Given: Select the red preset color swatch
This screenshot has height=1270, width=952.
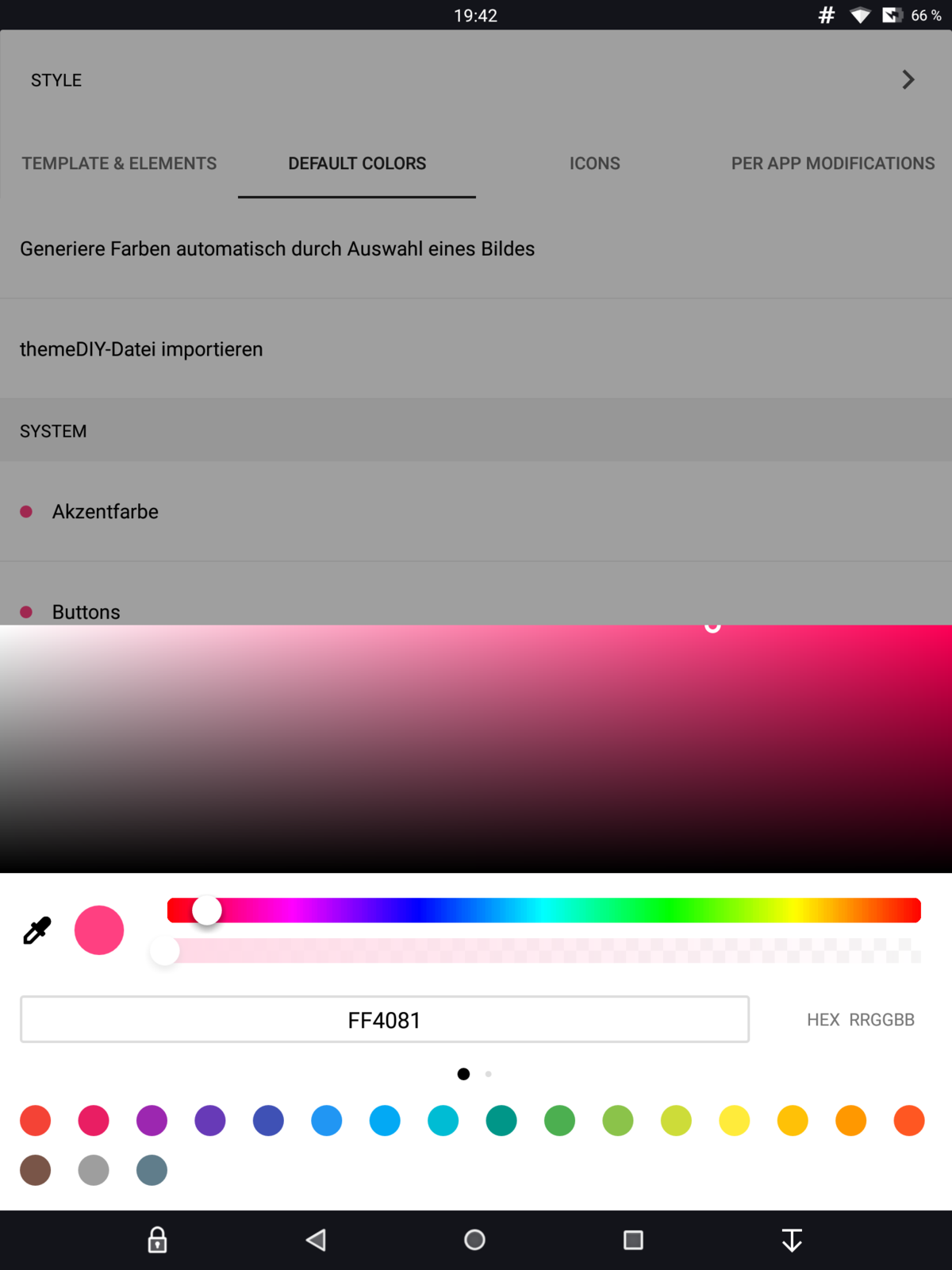Looking at the screenshot, I should pos(36,1121).
